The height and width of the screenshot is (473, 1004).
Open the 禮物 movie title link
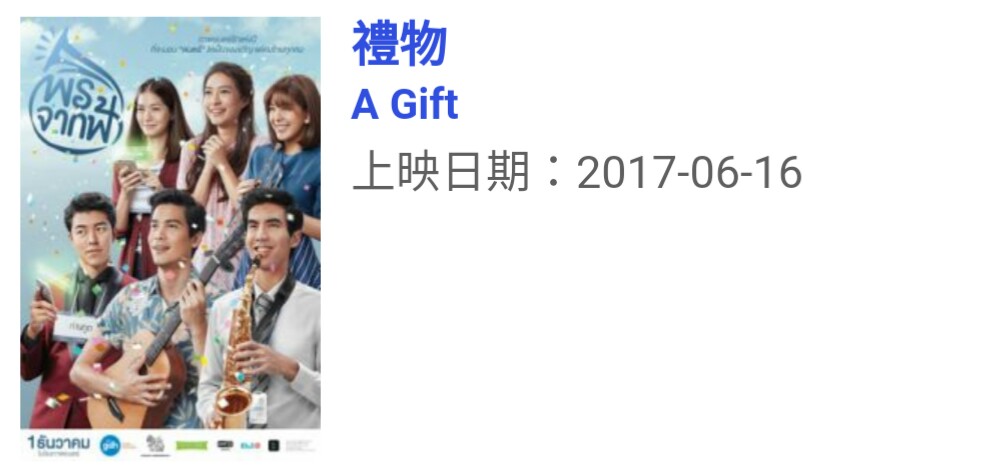pos(399,43)
